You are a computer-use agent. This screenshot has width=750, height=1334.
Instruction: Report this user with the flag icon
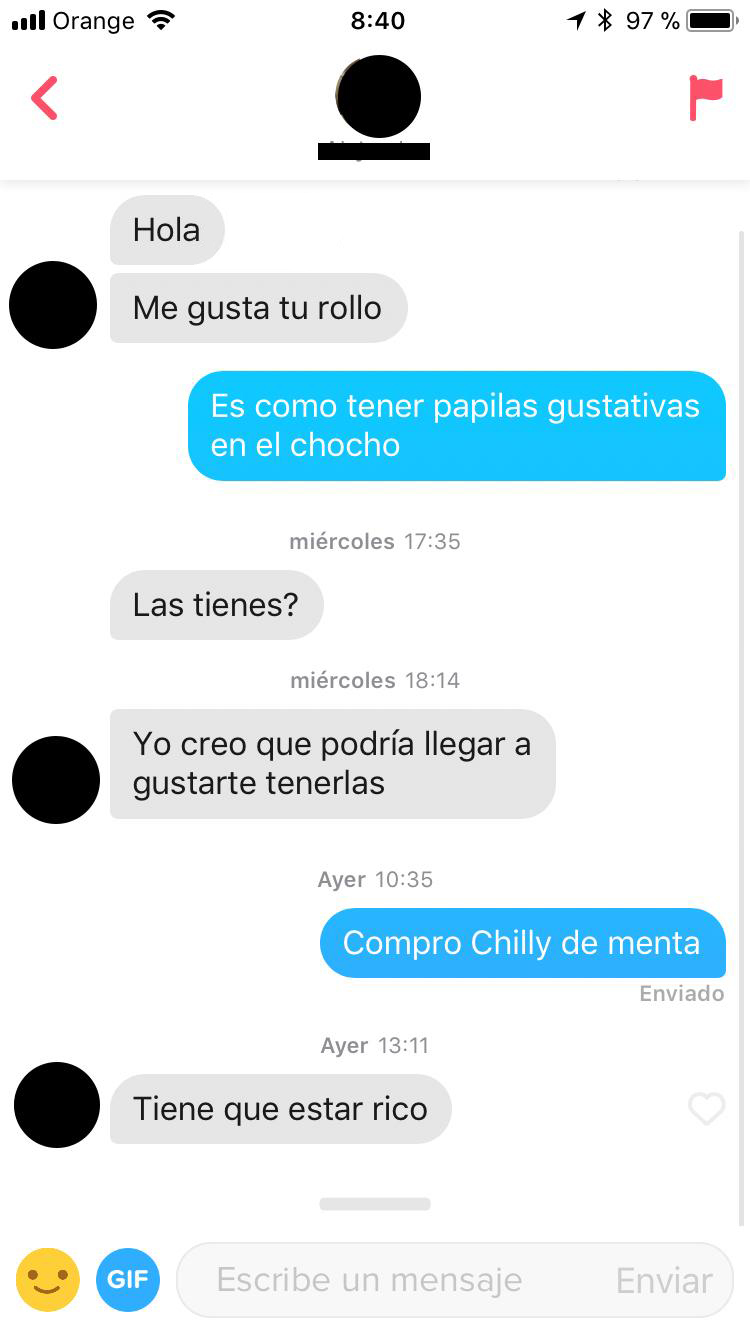[705, 98]
